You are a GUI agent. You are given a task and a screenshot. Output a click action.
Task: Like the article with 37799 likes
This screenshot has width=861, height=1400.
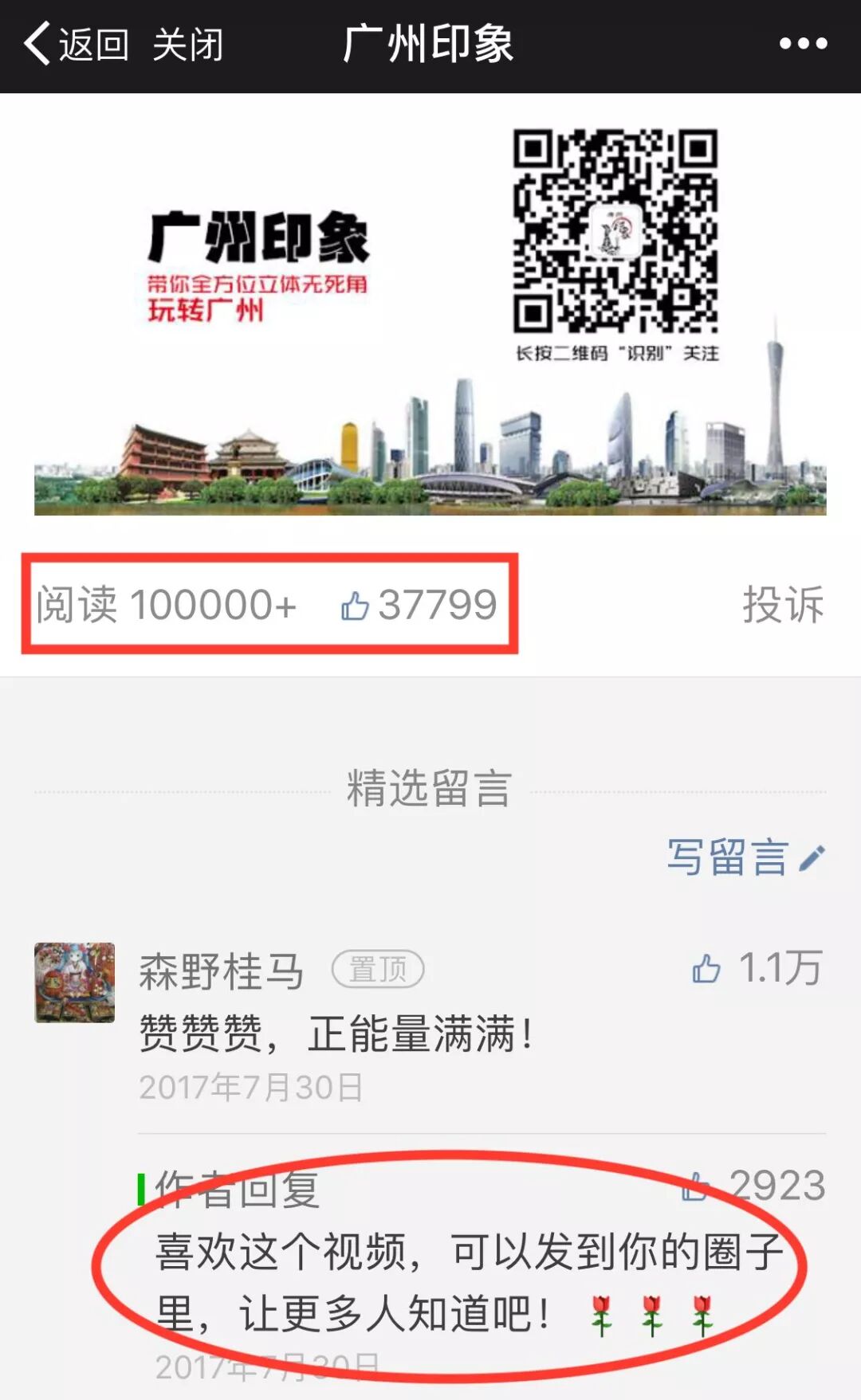[x=356, y=606]
